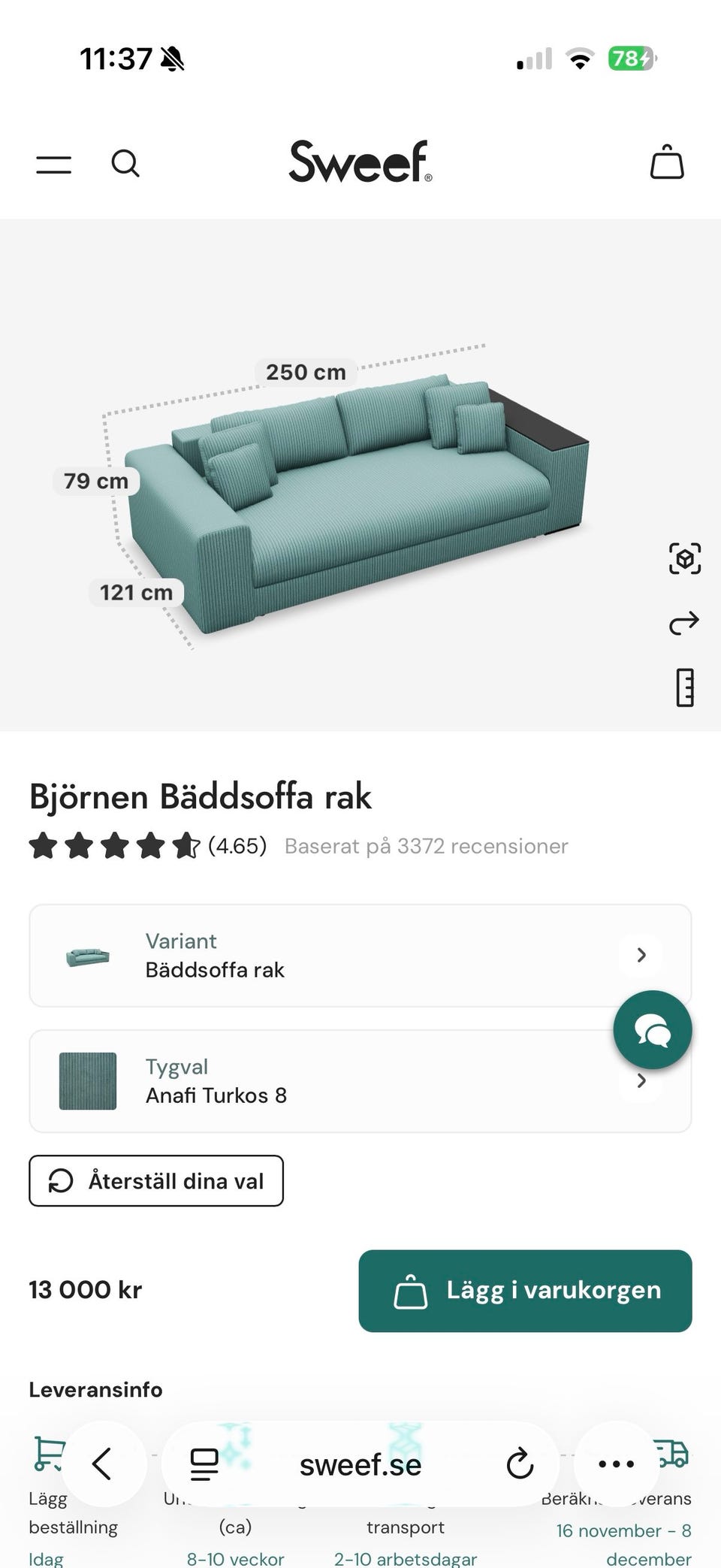Tap the sweef.se address bar
Viewport: 721px width, 1568px height.
coord(360,1464)
